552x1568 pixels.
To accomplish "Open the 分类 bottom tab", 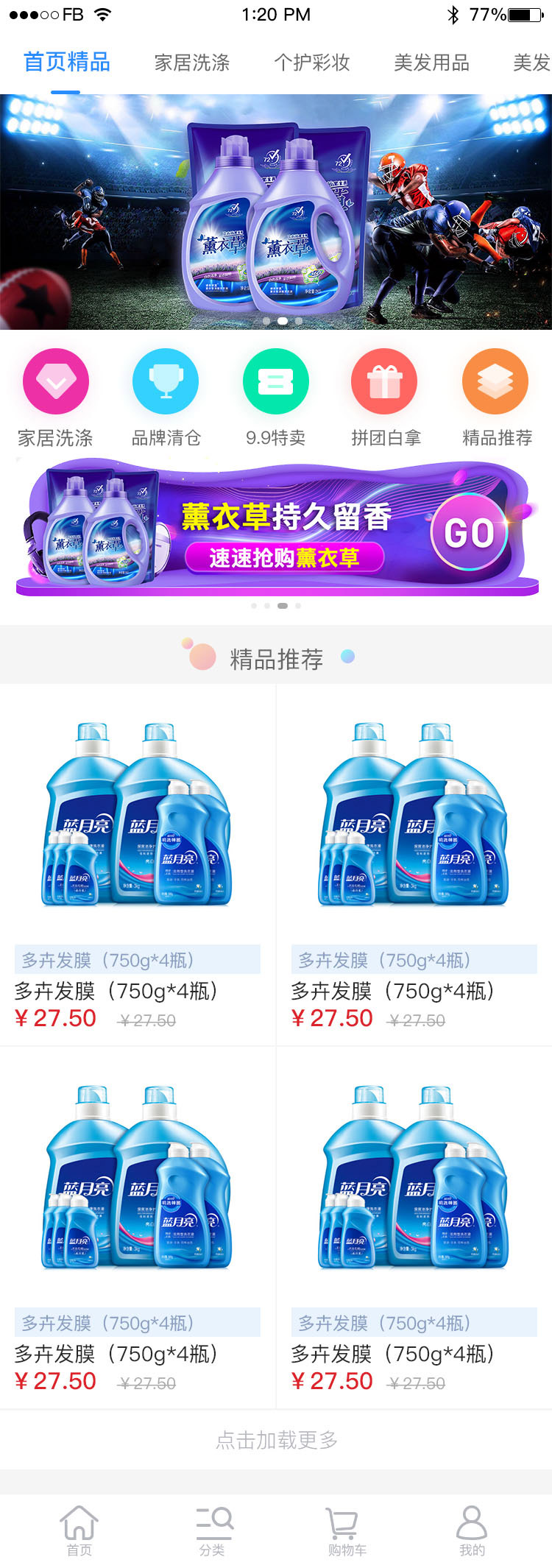I will click(213, 1530).
